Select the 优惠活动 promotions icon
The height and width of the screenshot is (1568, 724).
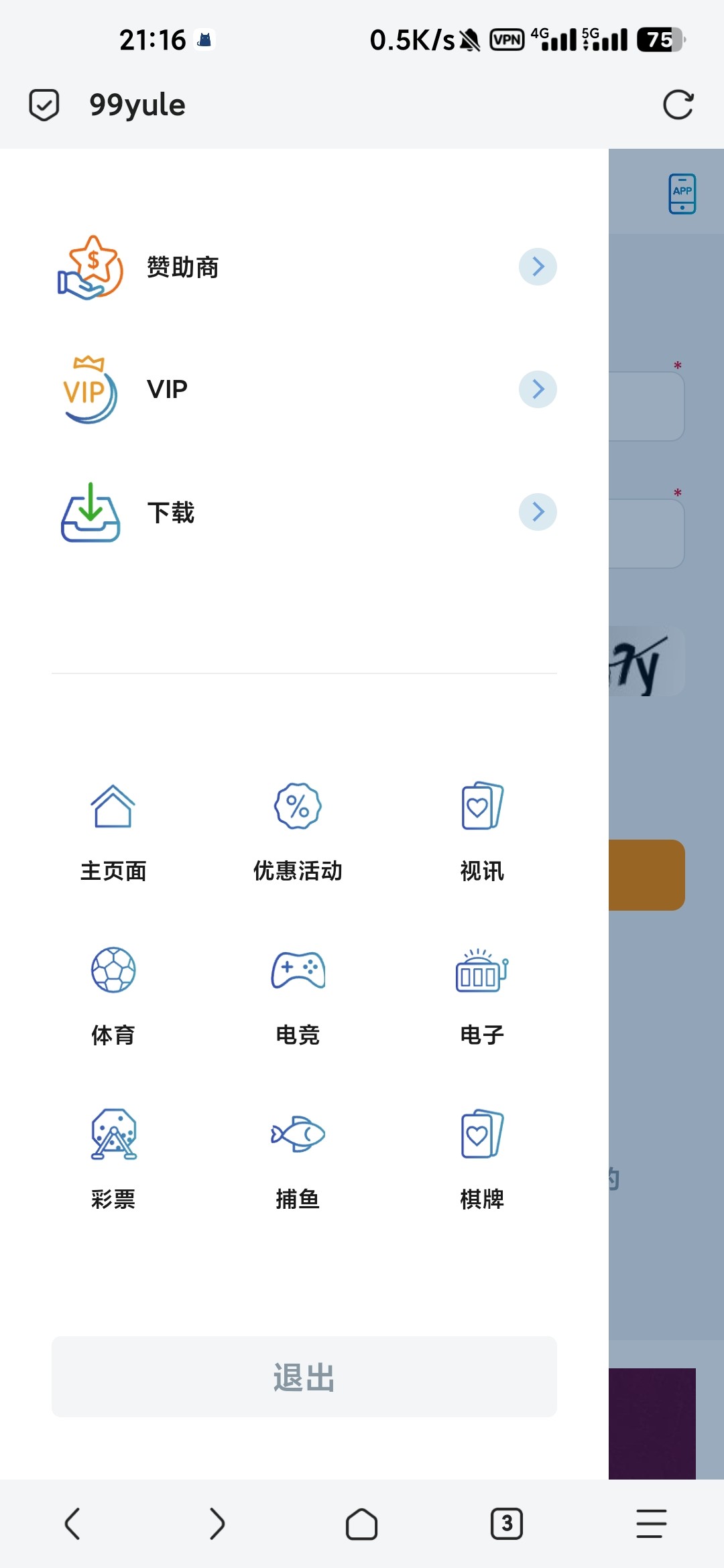coord(298,807)
